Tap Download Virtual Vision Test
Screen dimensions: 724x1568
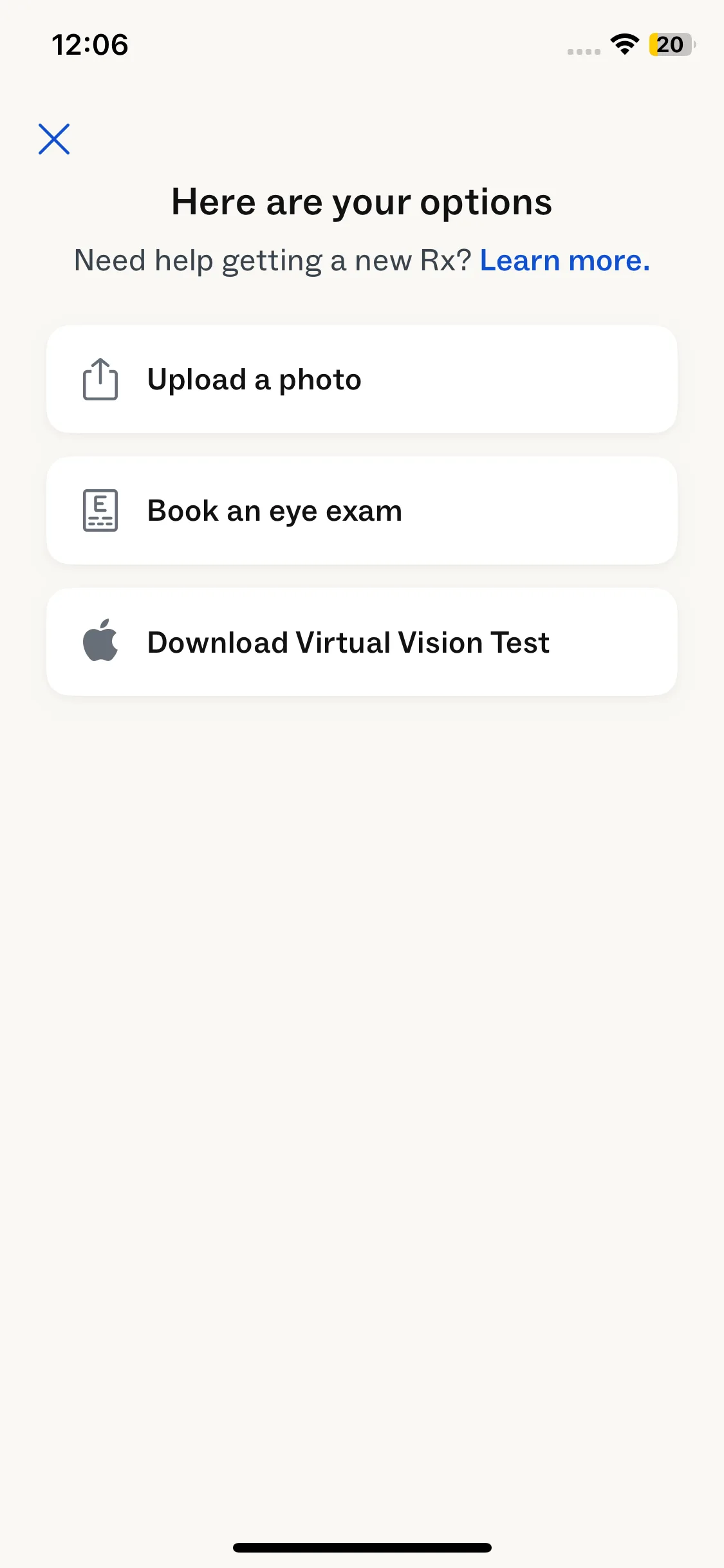click(362, 642)
